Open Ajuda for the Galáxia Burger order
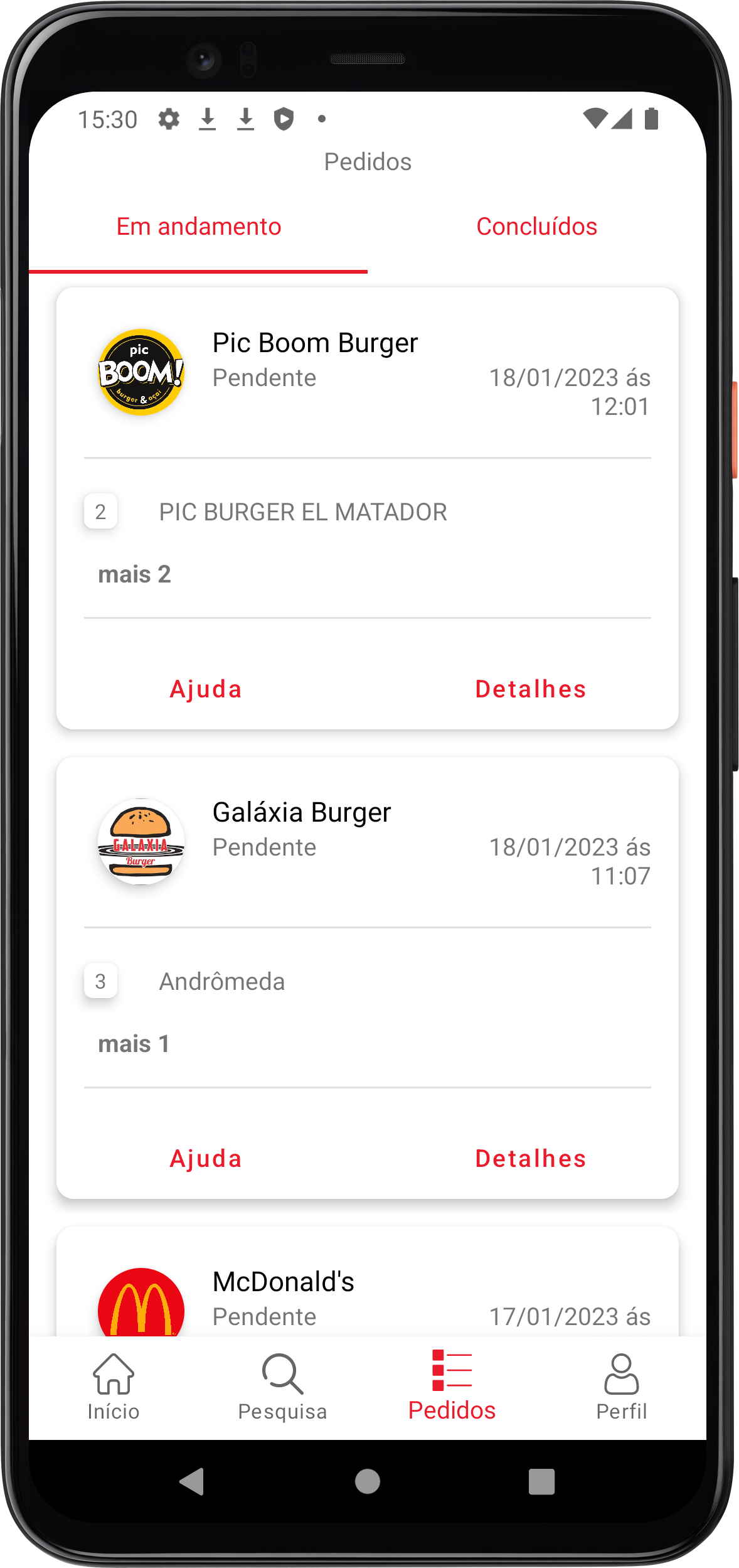 tap(206, 1158)
